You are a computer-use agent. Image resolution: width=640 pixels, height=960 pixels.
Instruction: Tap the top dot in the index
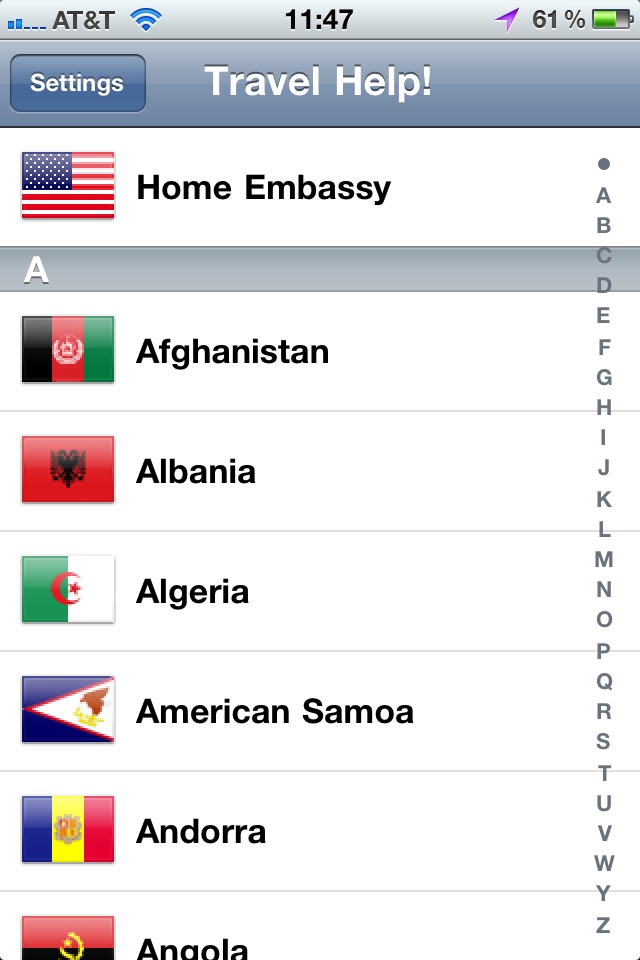click(603, 163)
